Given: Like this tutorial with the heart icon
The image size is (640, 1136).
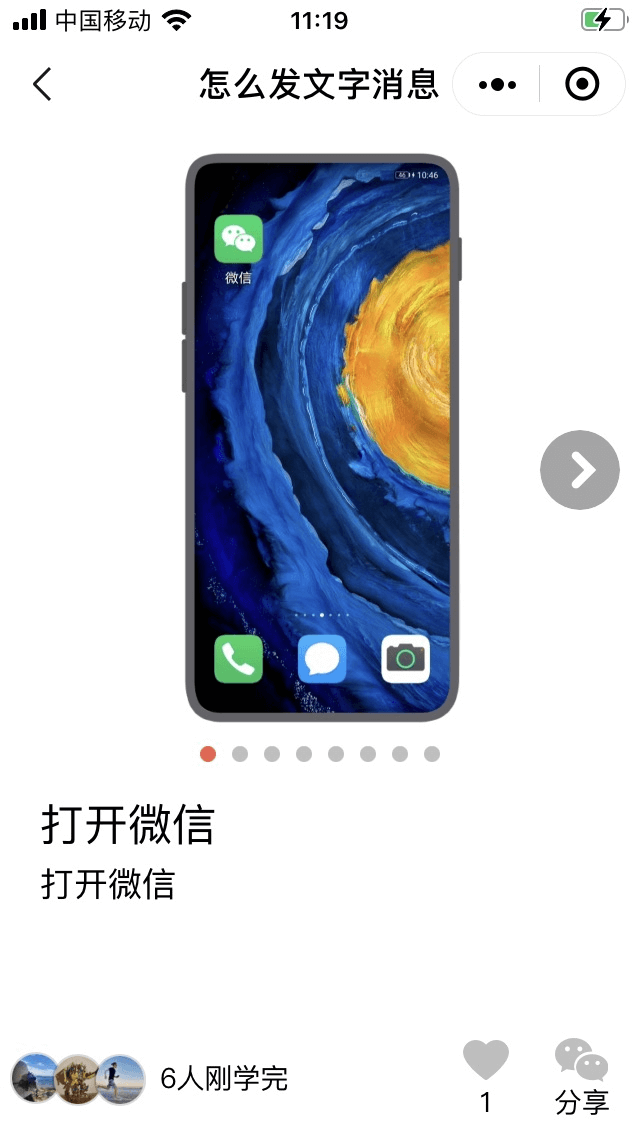Looking at the screenshot, I should (x=486, y=1060).
